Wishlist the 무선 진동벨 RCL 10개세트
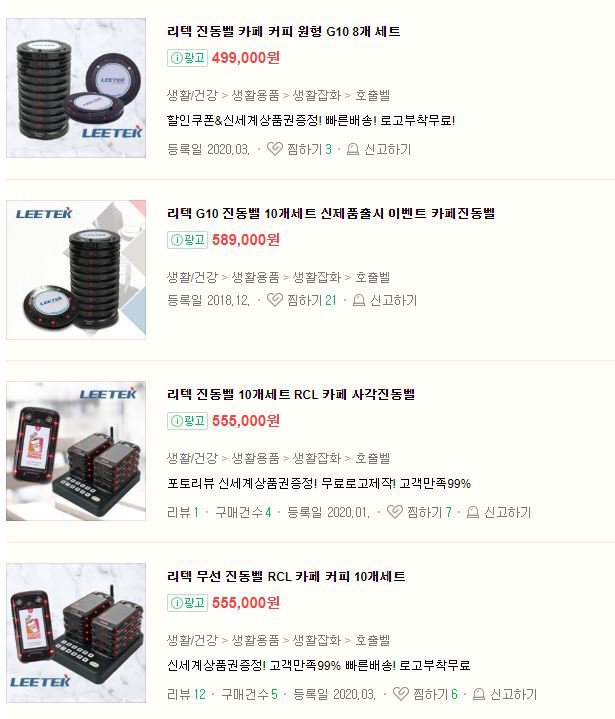The width and height of the screenshot is (615, 719). coord(425,694)
